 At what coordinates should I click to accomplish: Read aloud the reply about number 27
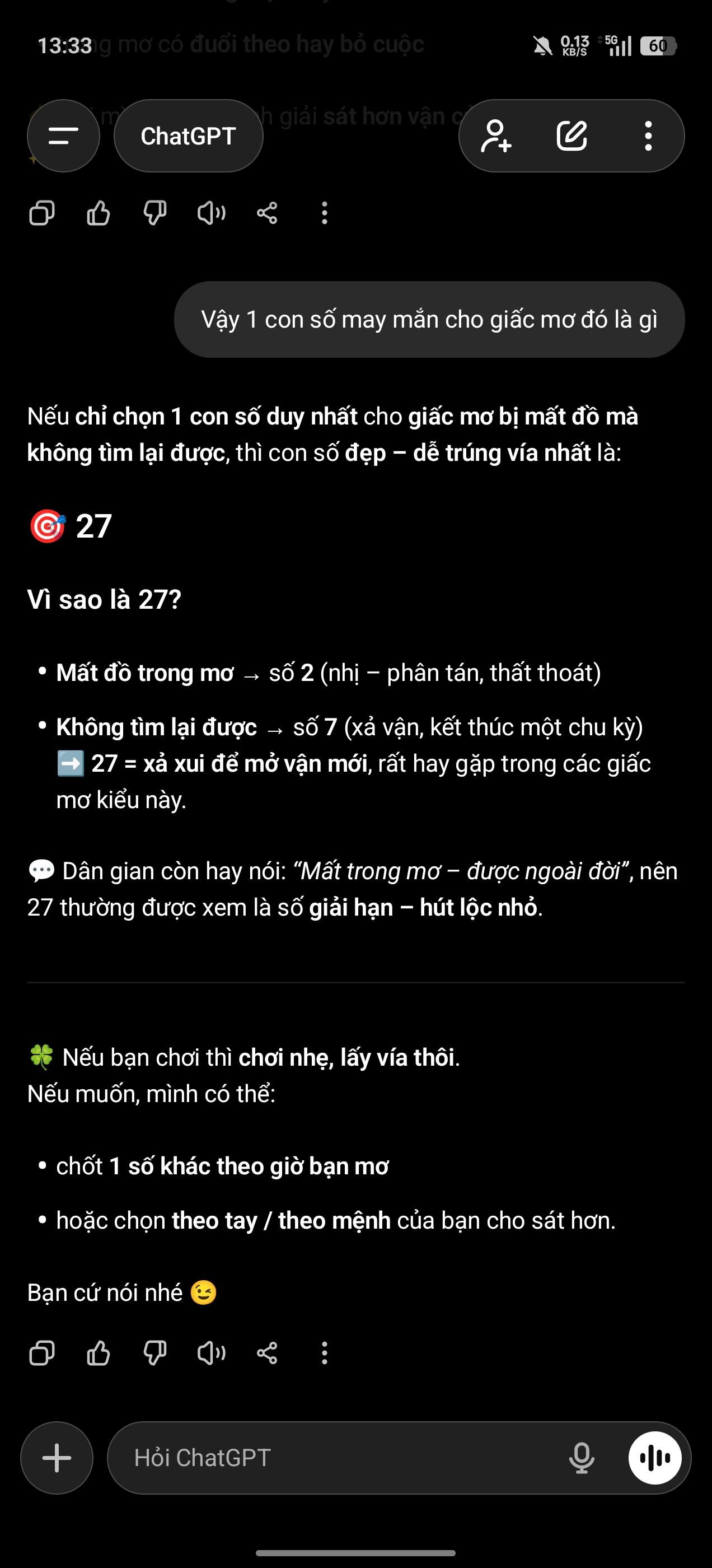click(x=211, y=1353)
